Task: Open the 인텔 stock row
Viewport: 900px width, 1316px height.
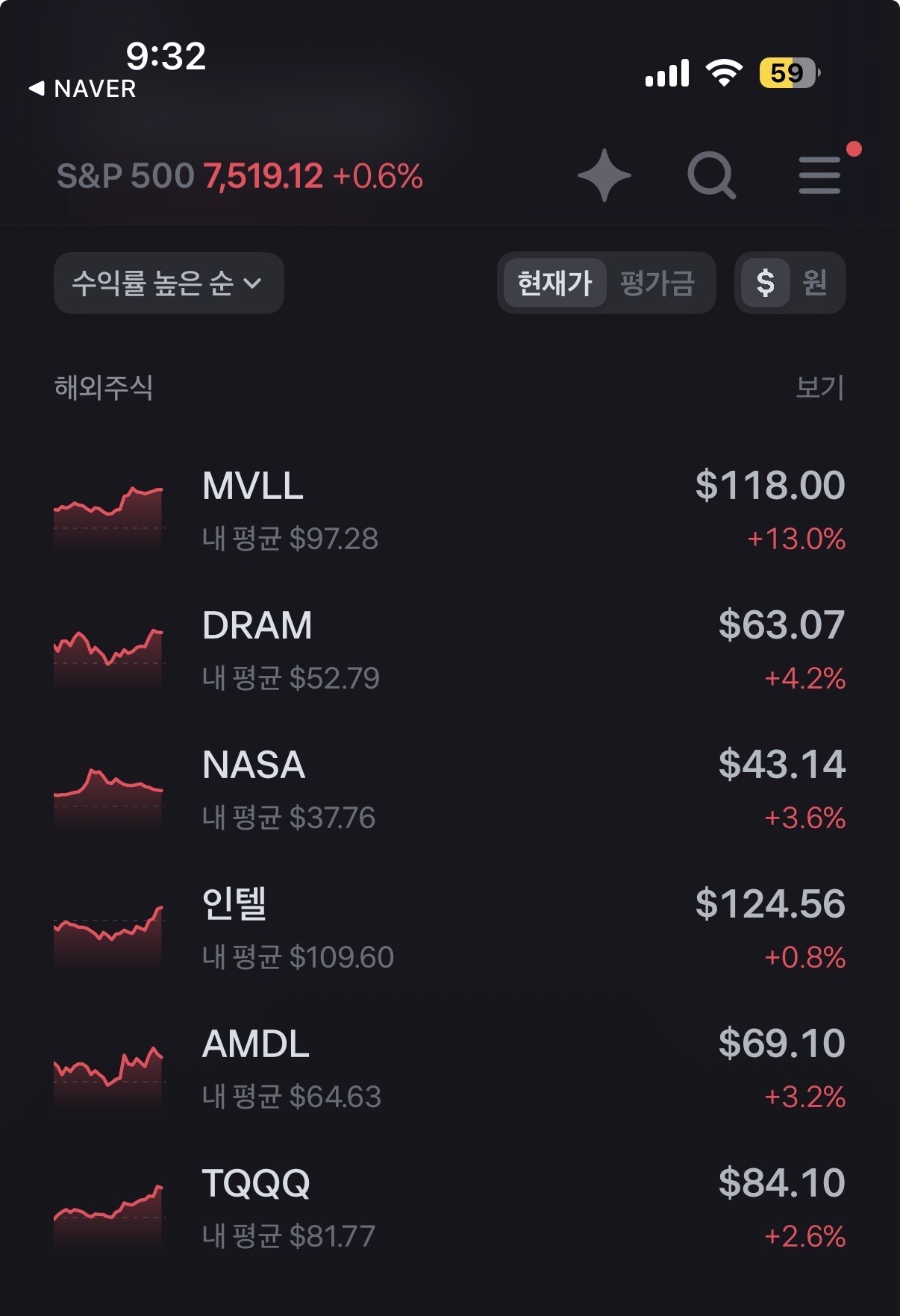Action: pos(450,930)
